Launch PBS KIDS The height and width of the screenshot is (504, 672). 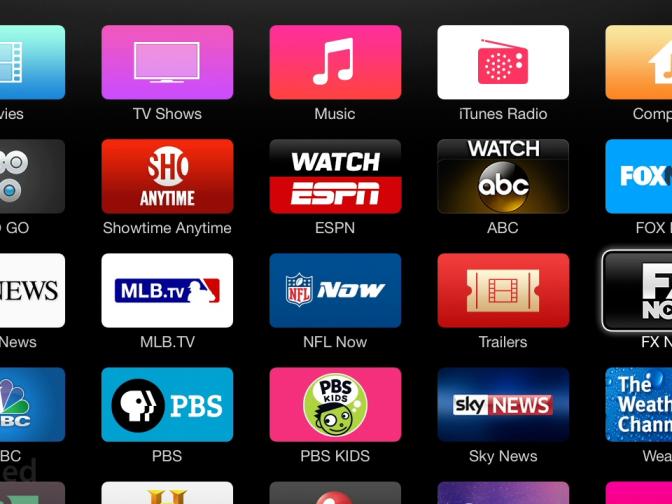click(335, 404)
